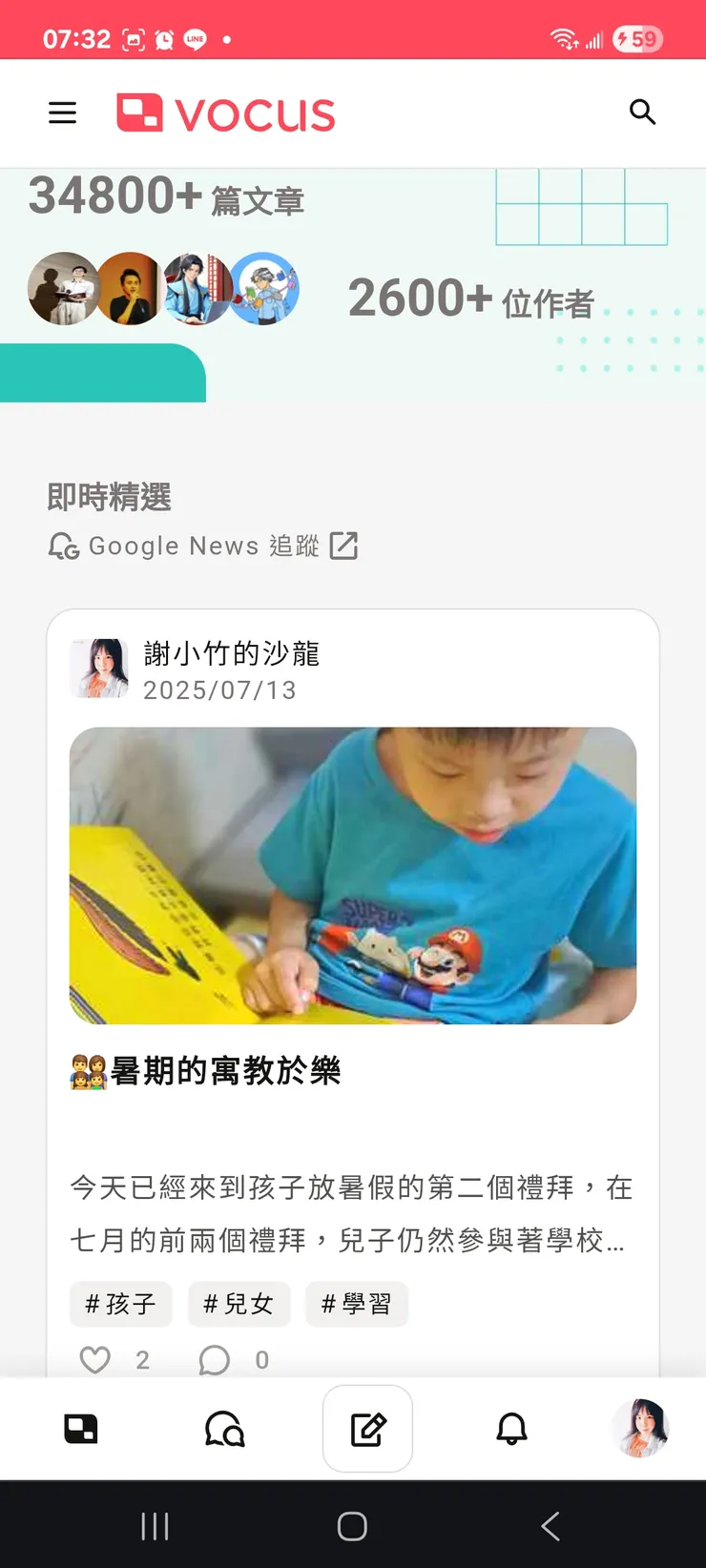Follow on Google News 追蹤 link
The width and height of the screenshot is (706, 1568).
(203, 546)
